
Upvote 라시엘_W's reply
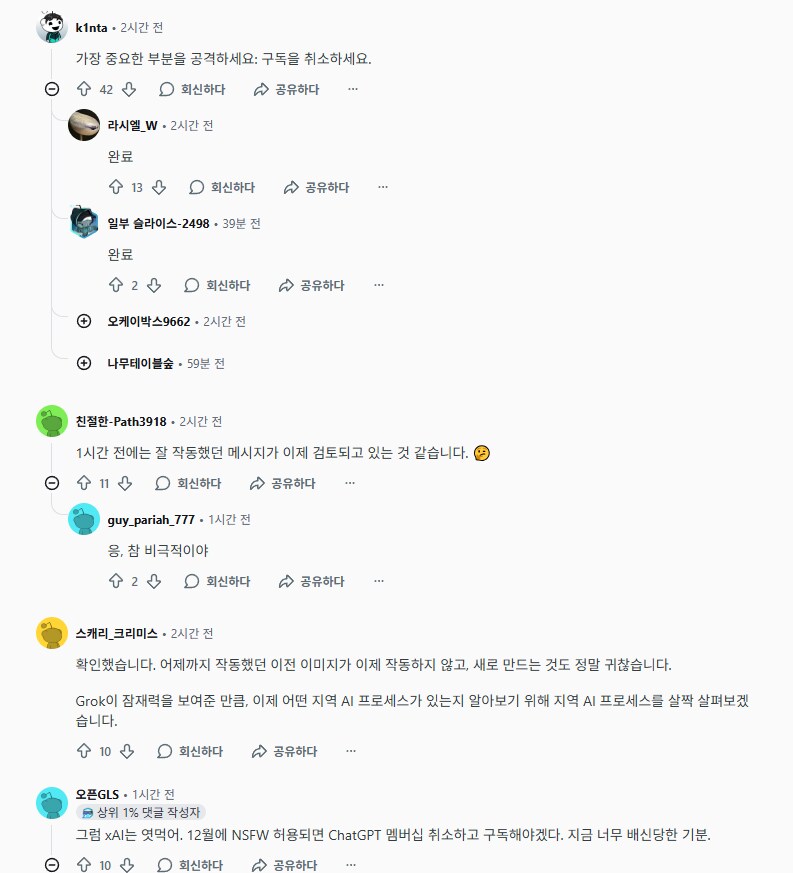point(116,187)
